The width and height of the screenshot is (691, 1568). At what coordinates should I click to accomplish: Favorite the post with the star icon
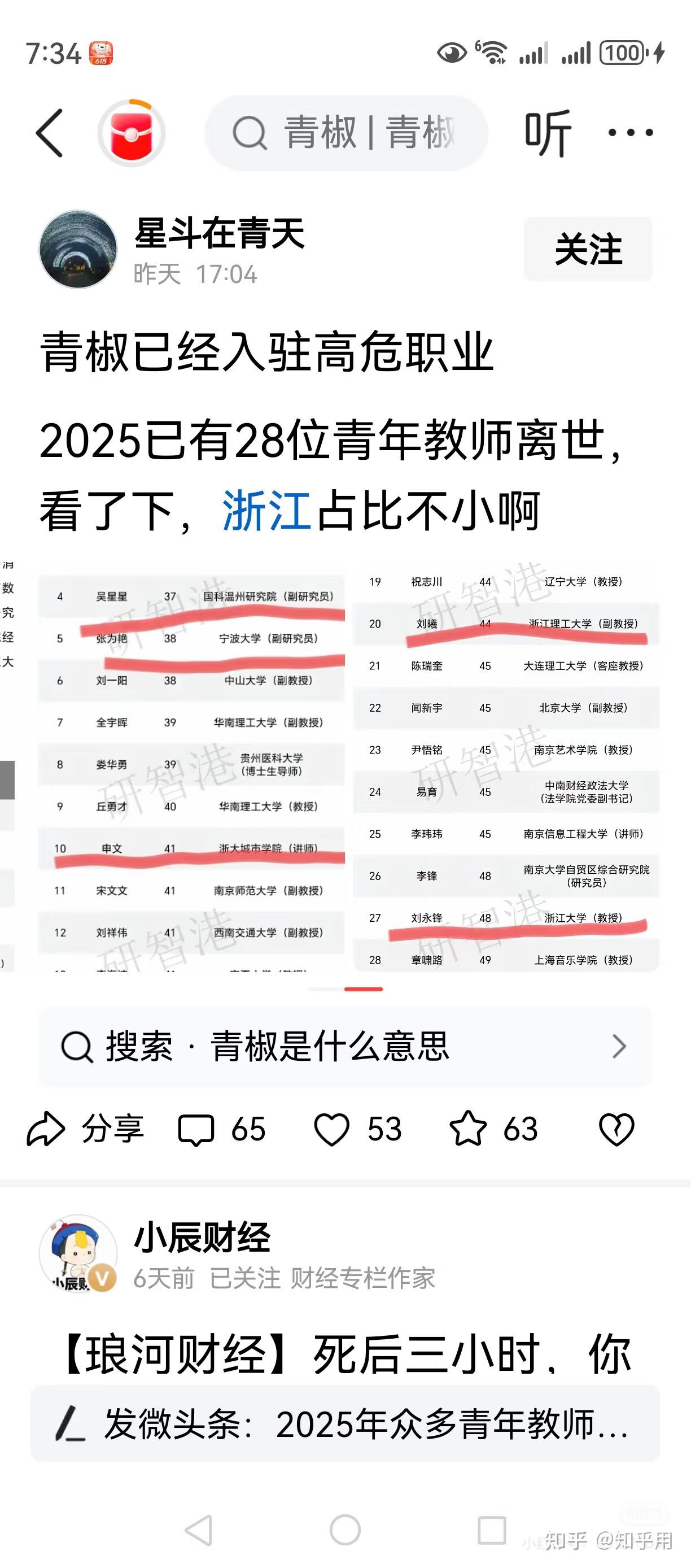click(493, 1129)
